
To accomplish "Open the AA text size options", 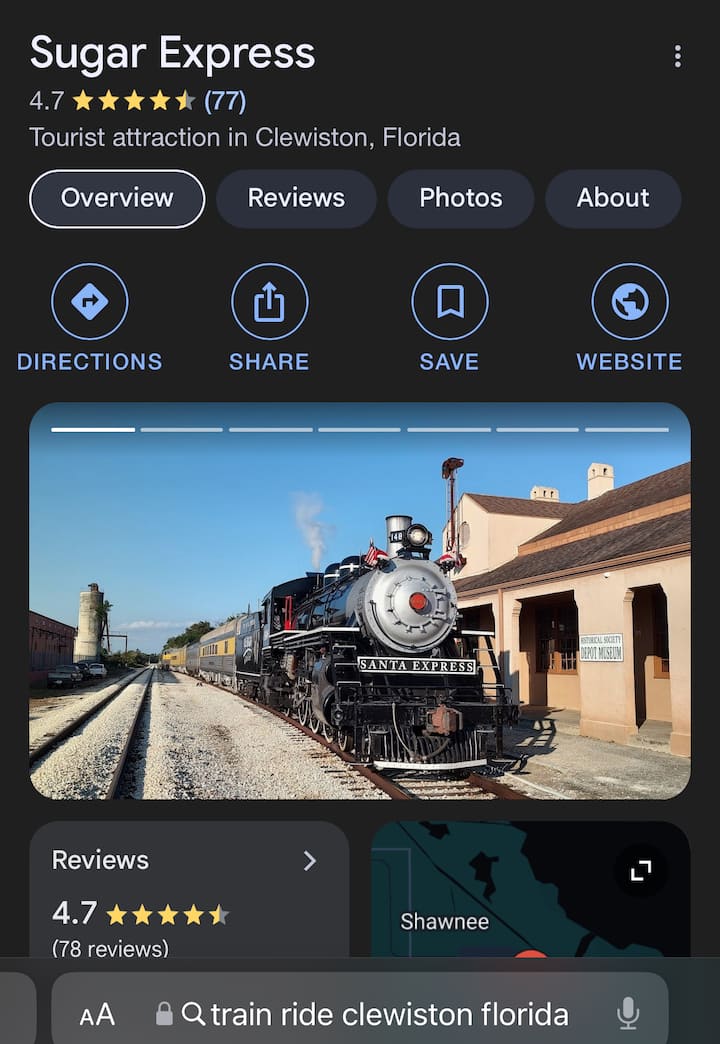I will click(97, 1015).
